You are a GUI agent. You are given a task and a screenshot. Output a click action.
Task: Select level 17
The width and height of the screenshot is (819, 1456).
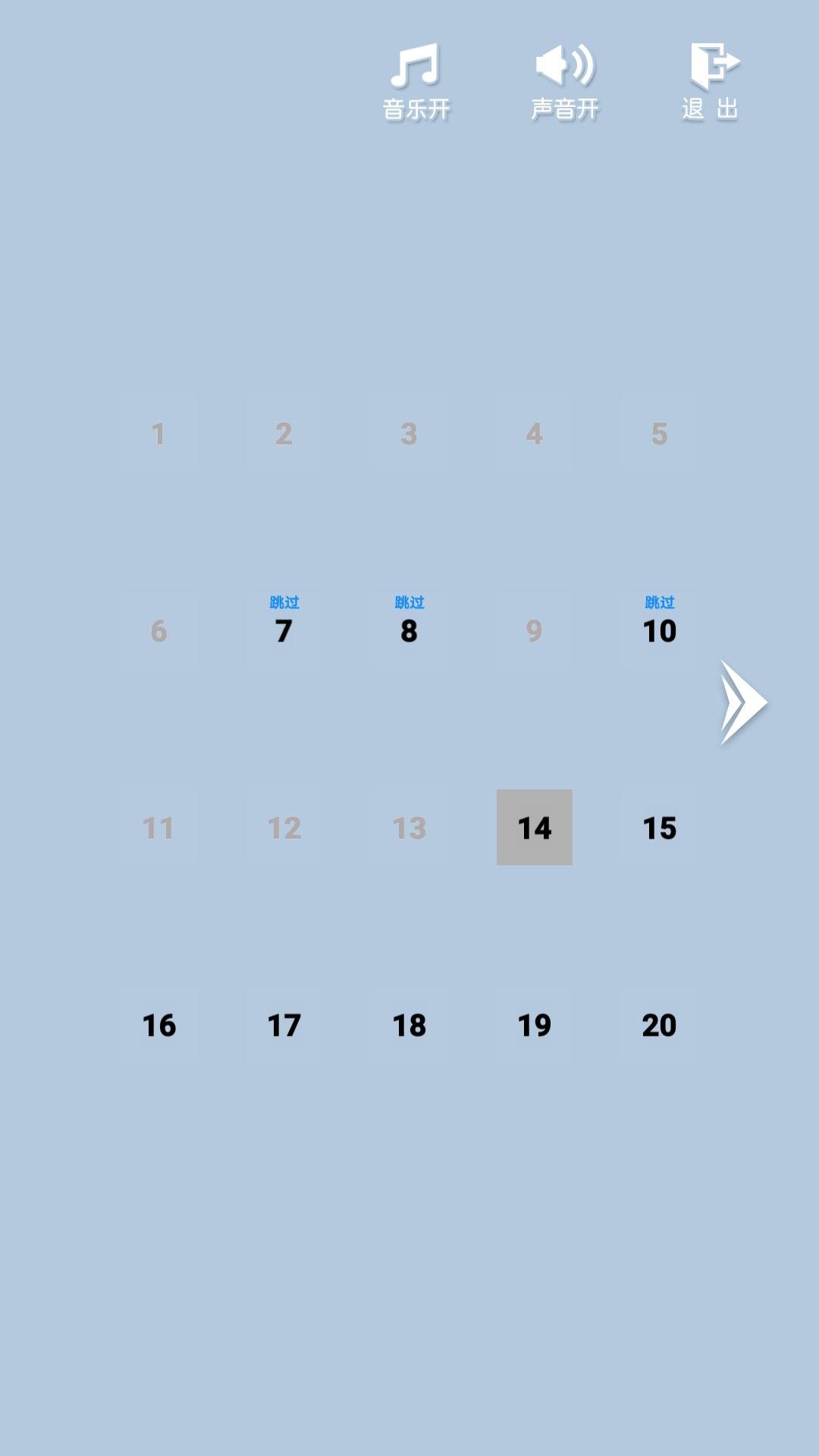(284, 1025)
